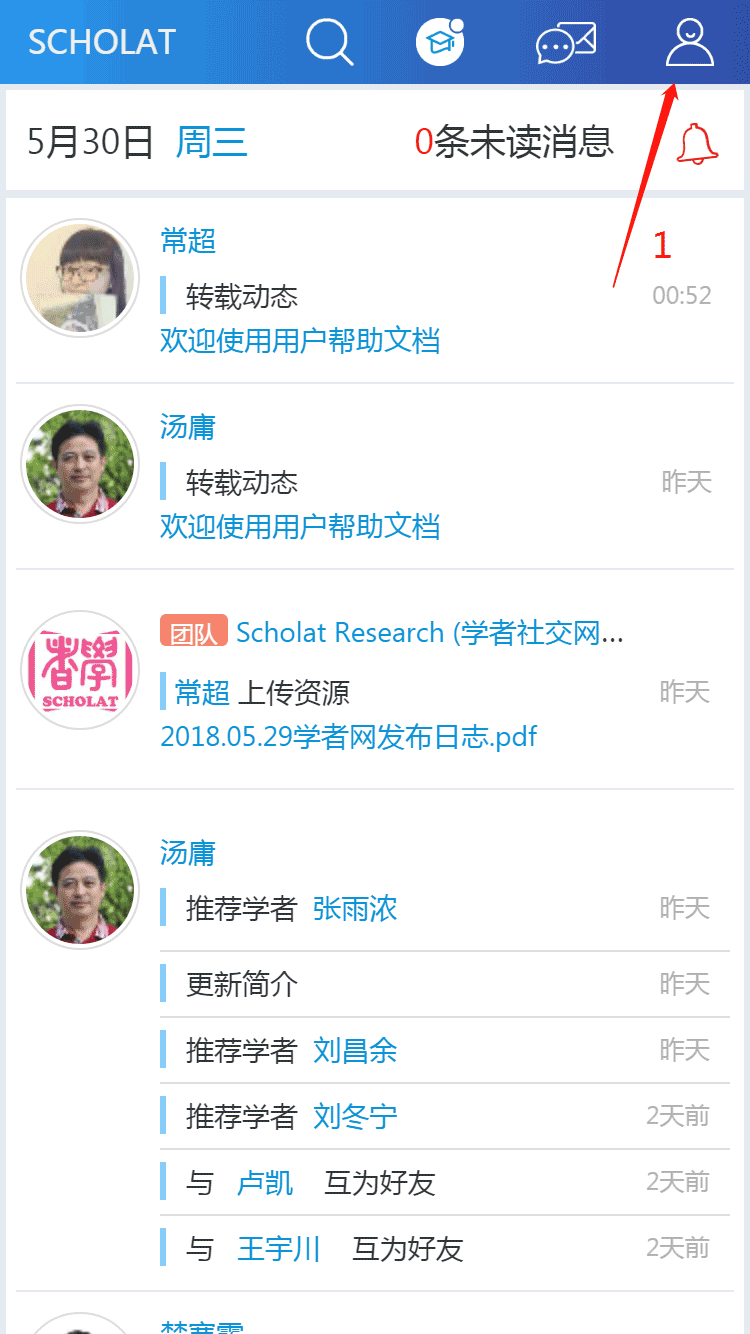Tap the red notifications bell
Viewport: 750px width, 1334px height.
click(697, 144)
